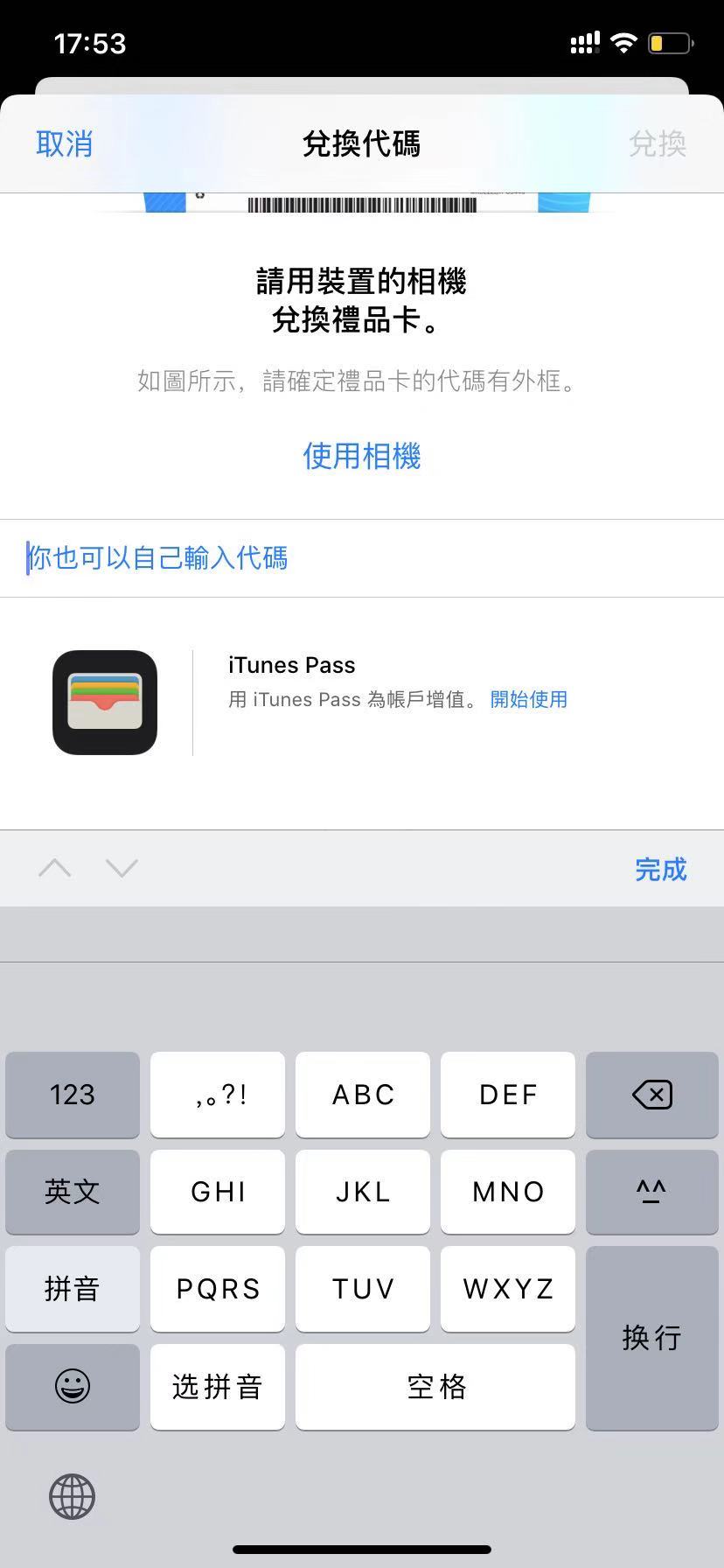Tap 完成 above the keyboard

pyautogui.click(x=660, y=869)
